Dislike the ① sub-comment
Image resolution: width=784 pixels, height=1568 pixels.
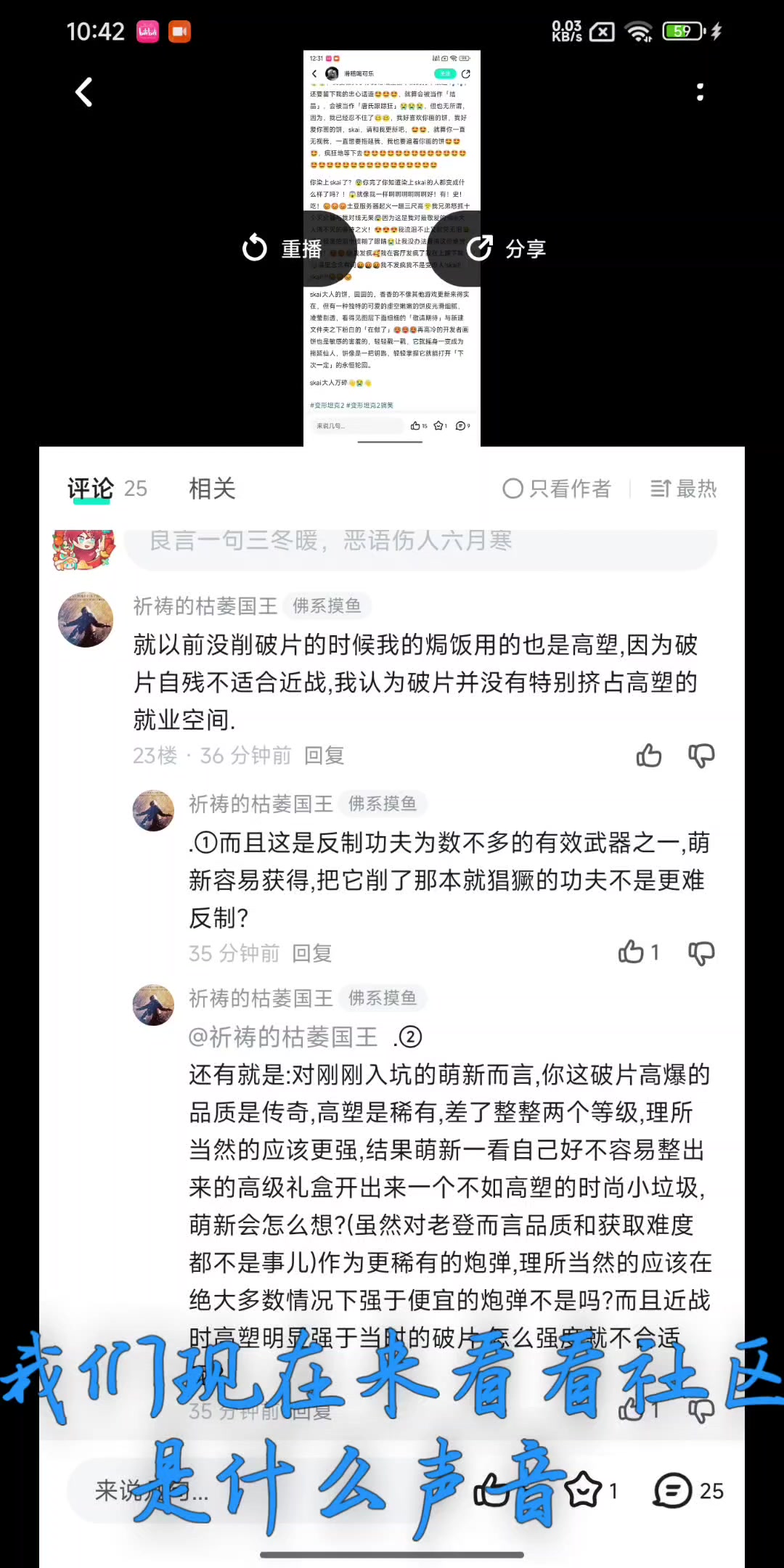[x=701, y=953]
